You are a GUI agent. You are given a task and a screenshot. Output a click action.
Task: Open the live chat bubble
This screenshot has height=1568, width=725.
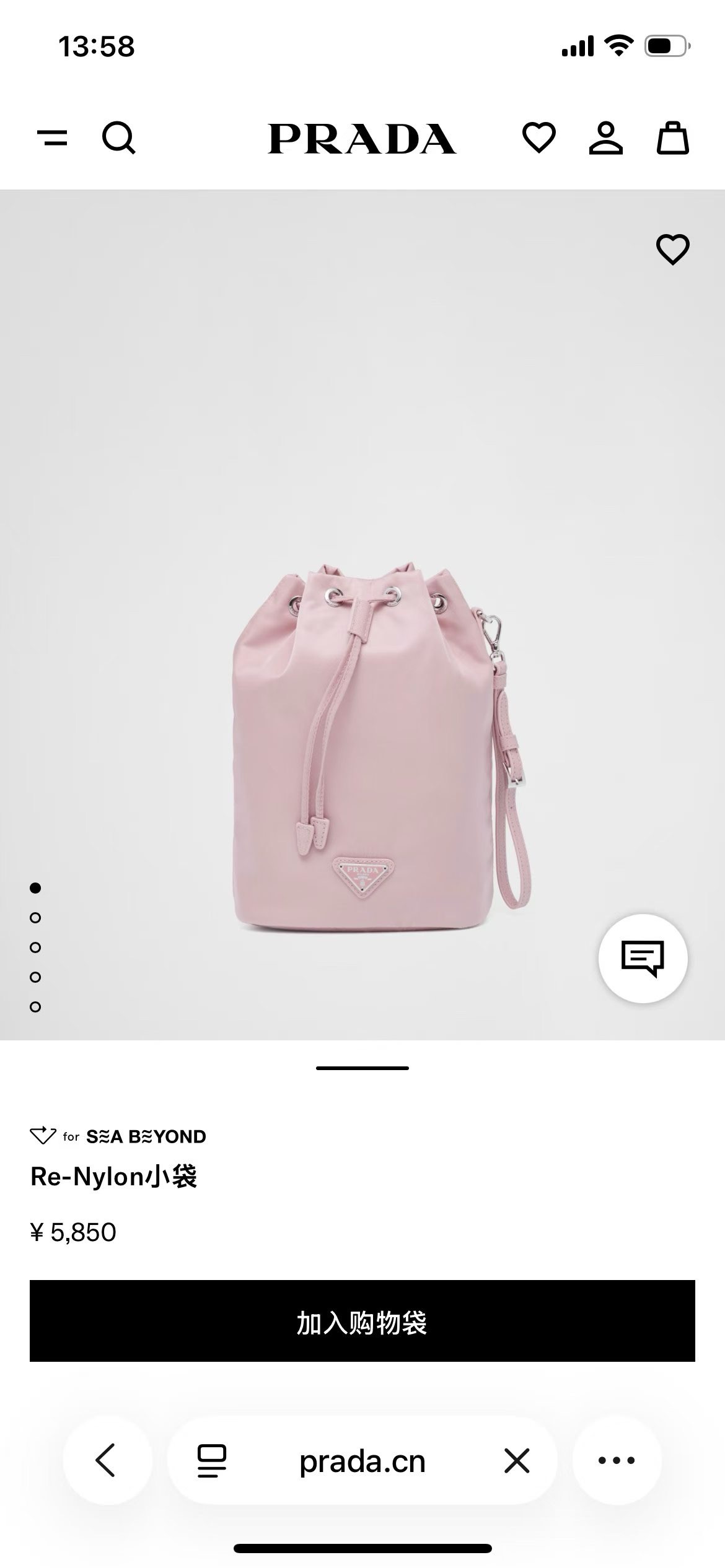pos(643,958)
